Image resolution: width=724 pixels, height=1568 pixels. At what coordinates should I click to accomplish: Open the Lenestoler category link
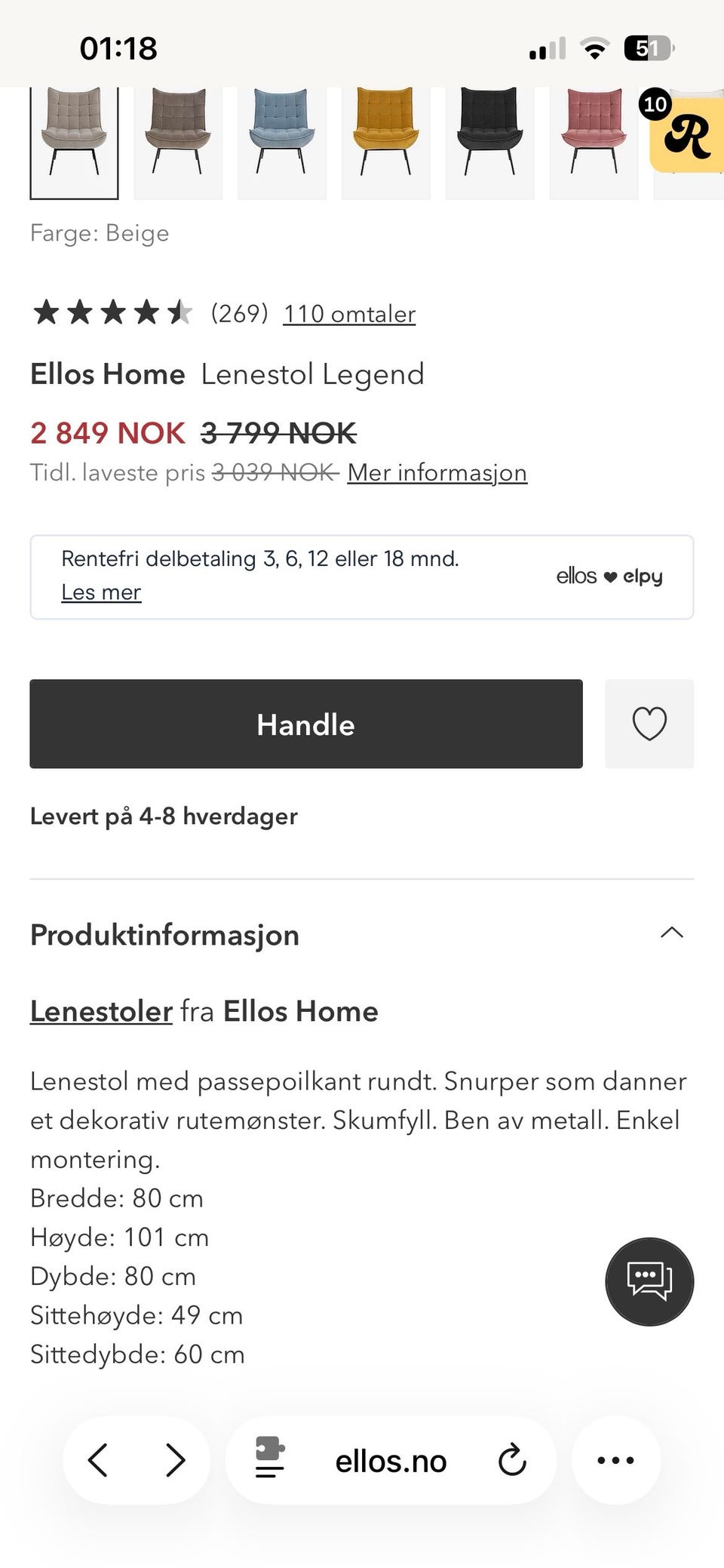point(100,1011)
